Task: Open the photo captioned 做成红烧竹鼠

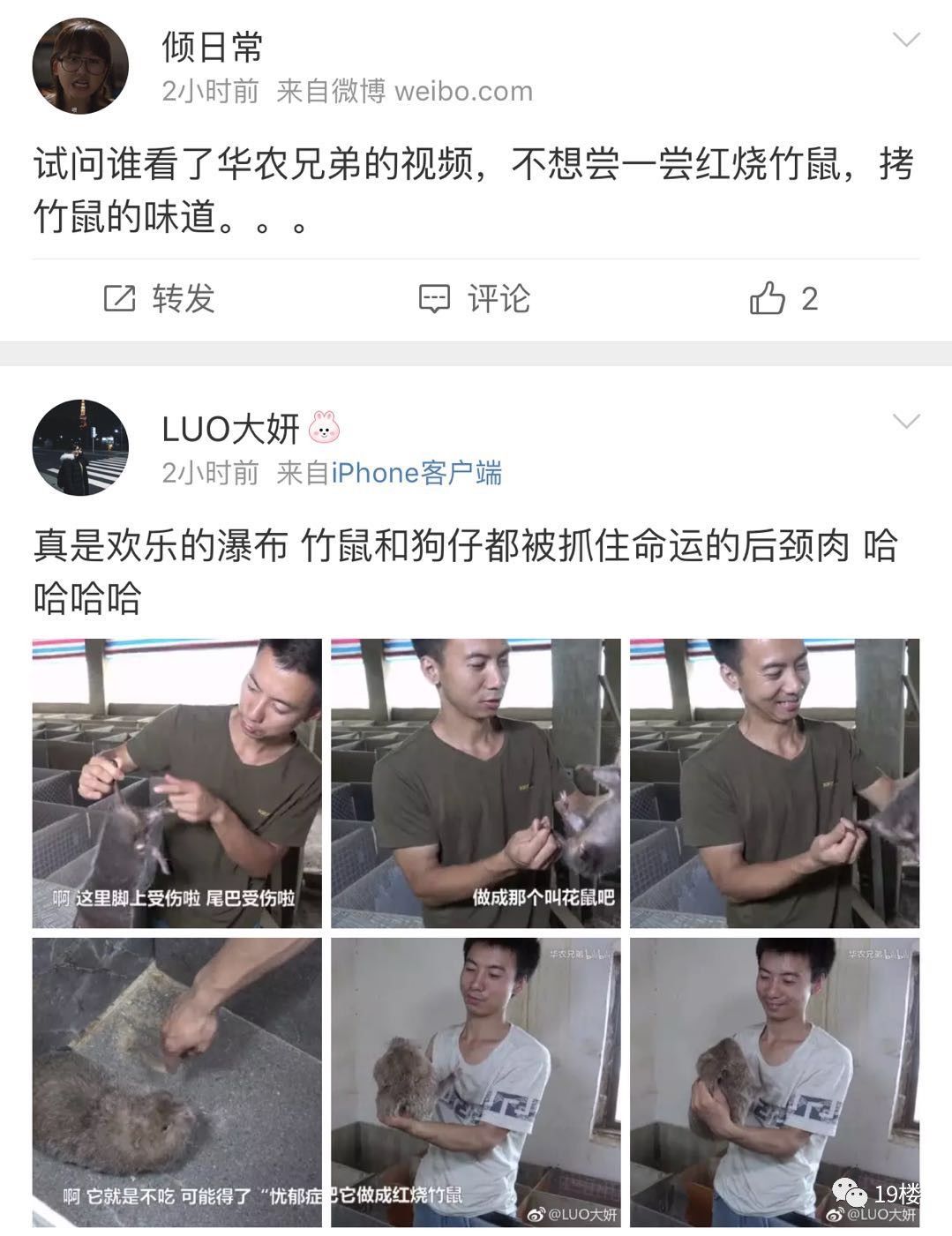Action: point(476,1082)
